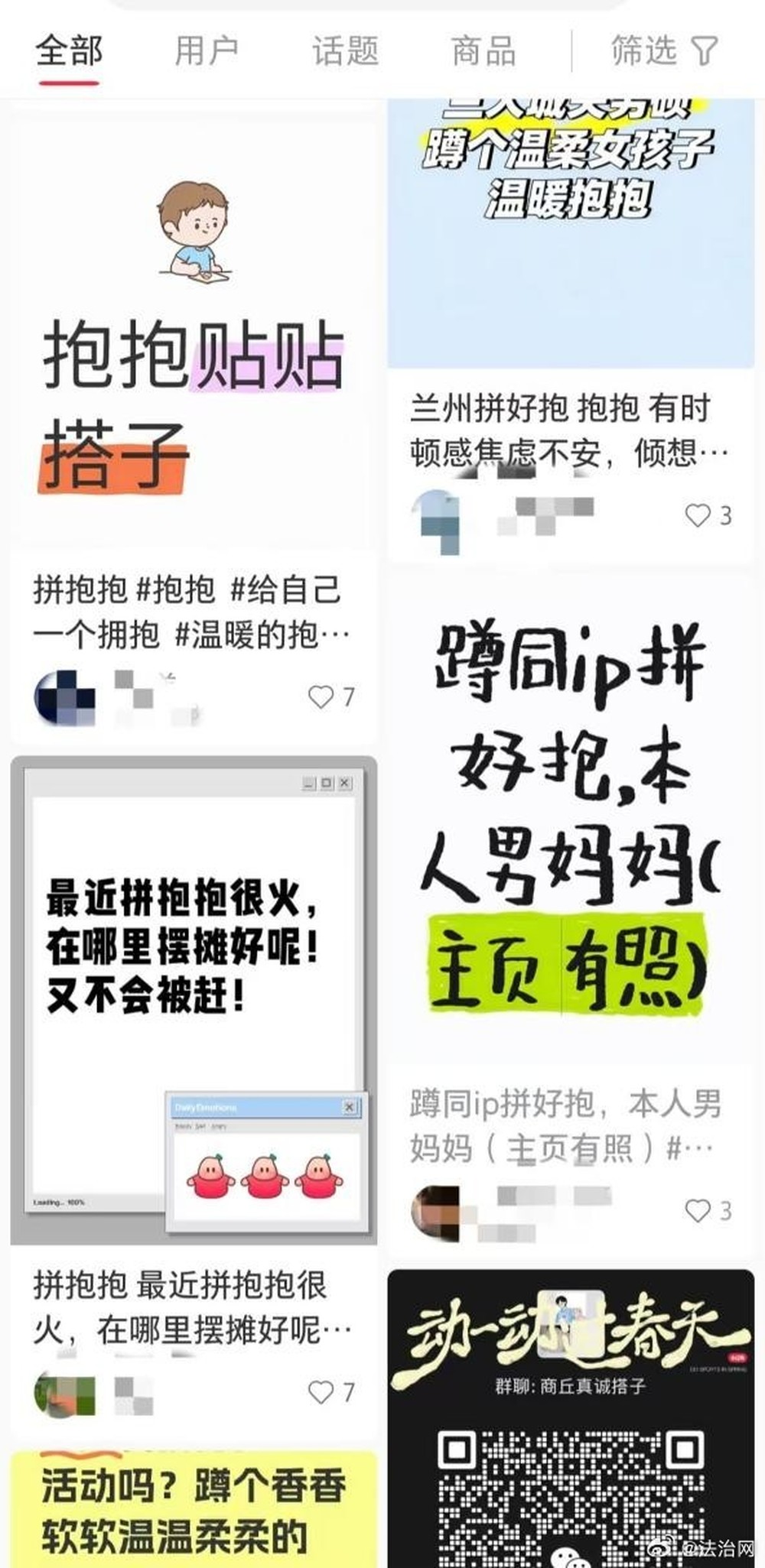Open the 蹲个香香软软 post
765x1568 pixels.
[193, 1510]
